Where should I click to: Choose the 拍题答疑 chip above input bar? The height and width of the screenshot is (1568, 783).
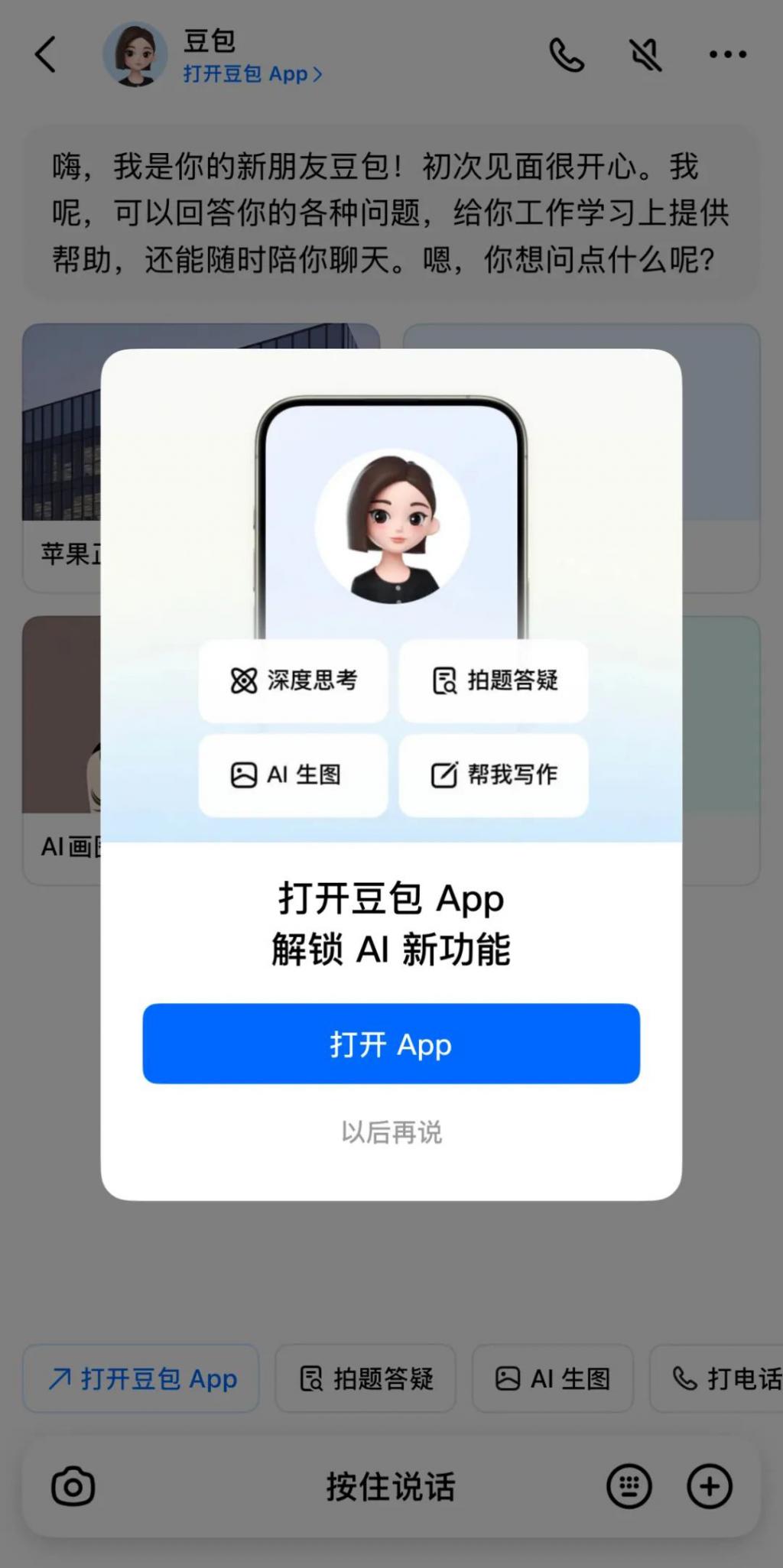366,1378
